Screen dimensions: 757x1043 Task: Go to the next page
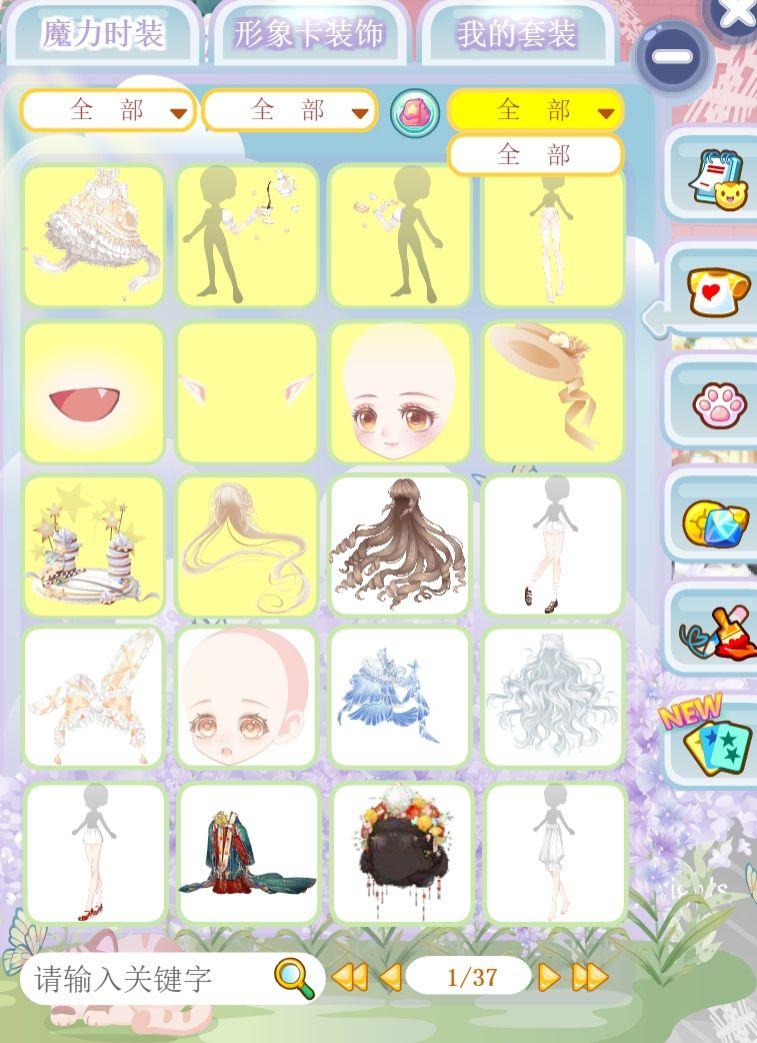pos(549,976)
